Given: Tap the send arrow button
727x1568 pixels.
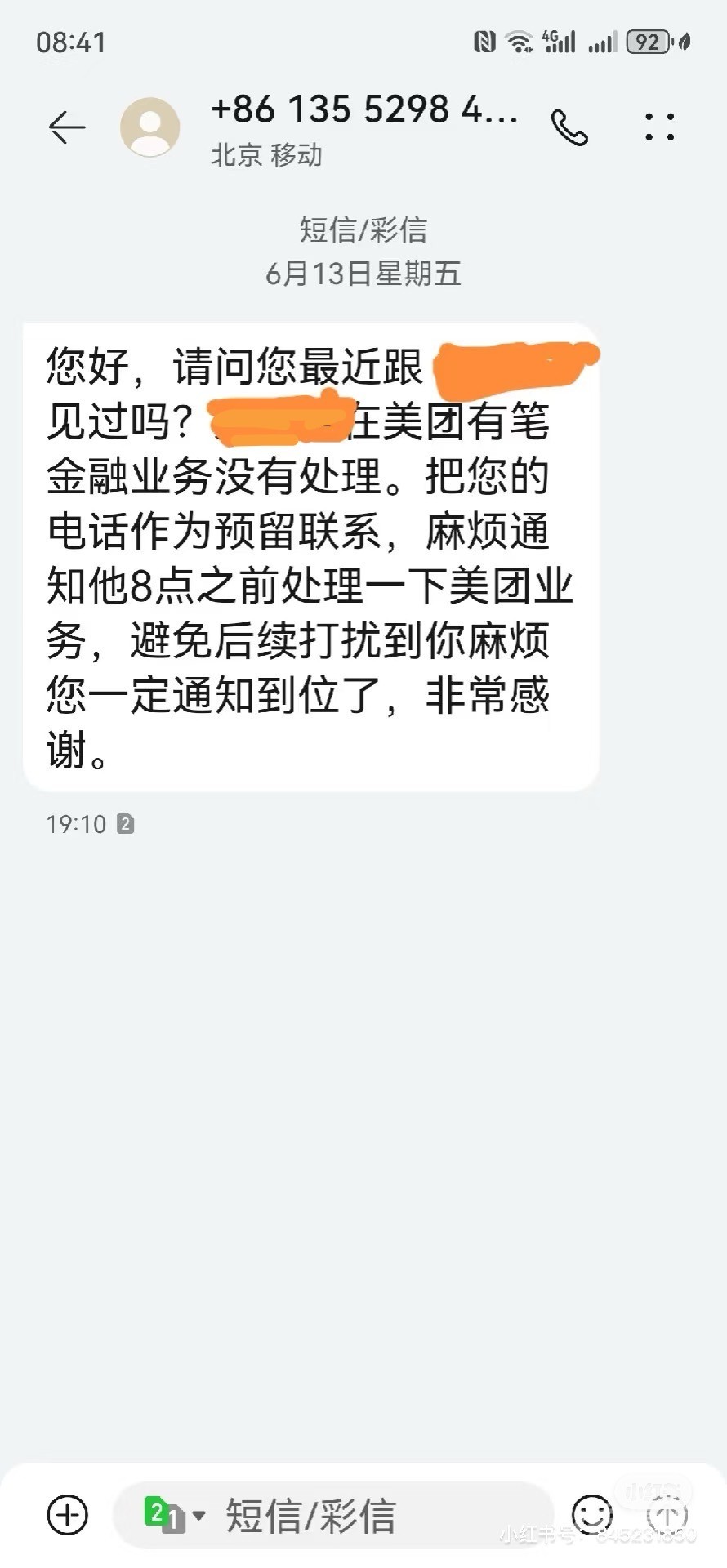Looking at the screenshot, I should tap(667, 1515).
